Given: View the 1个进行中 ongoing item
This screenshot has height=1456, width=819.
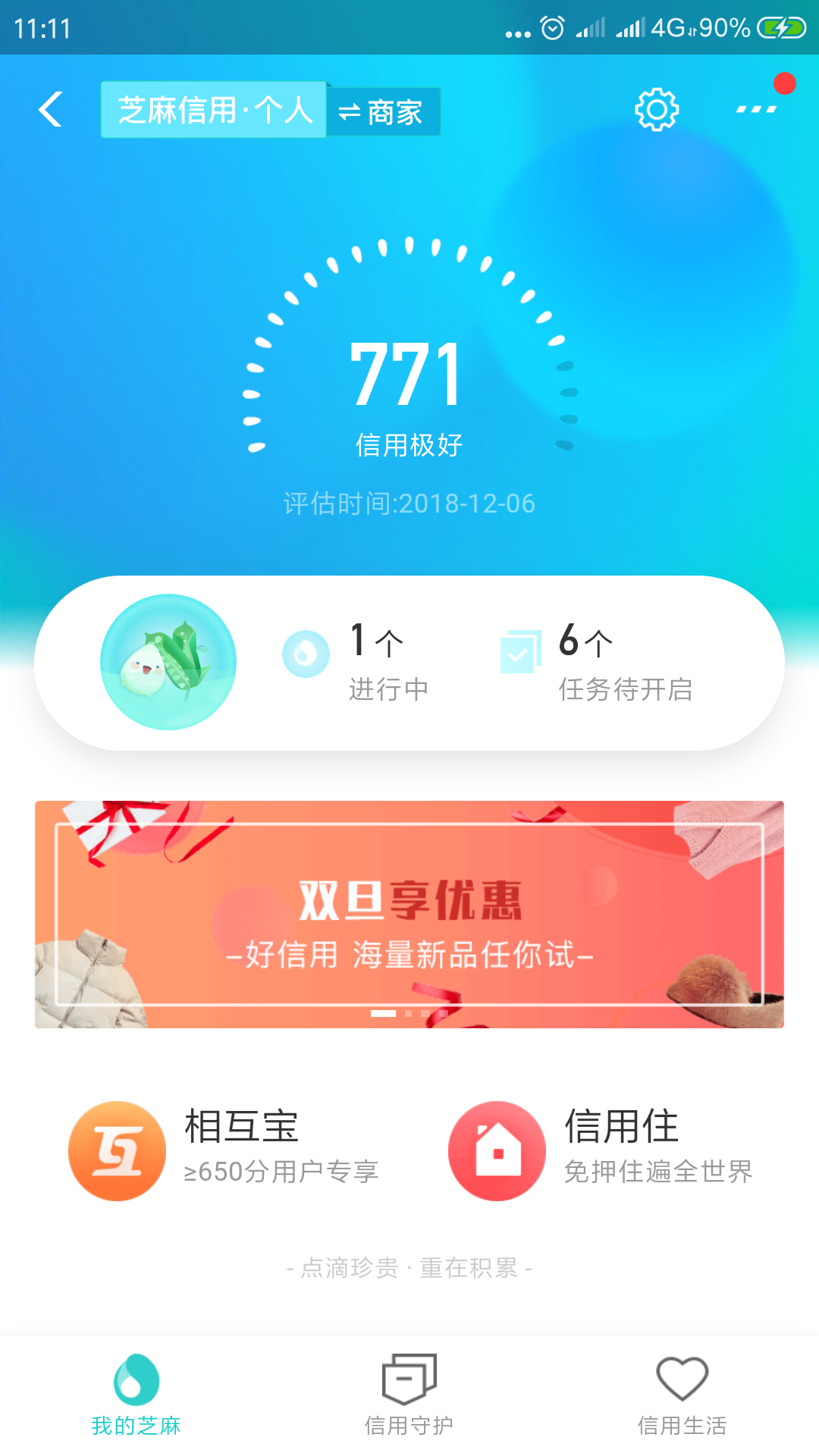Looking at the screenshot, I should click(356, 661).
